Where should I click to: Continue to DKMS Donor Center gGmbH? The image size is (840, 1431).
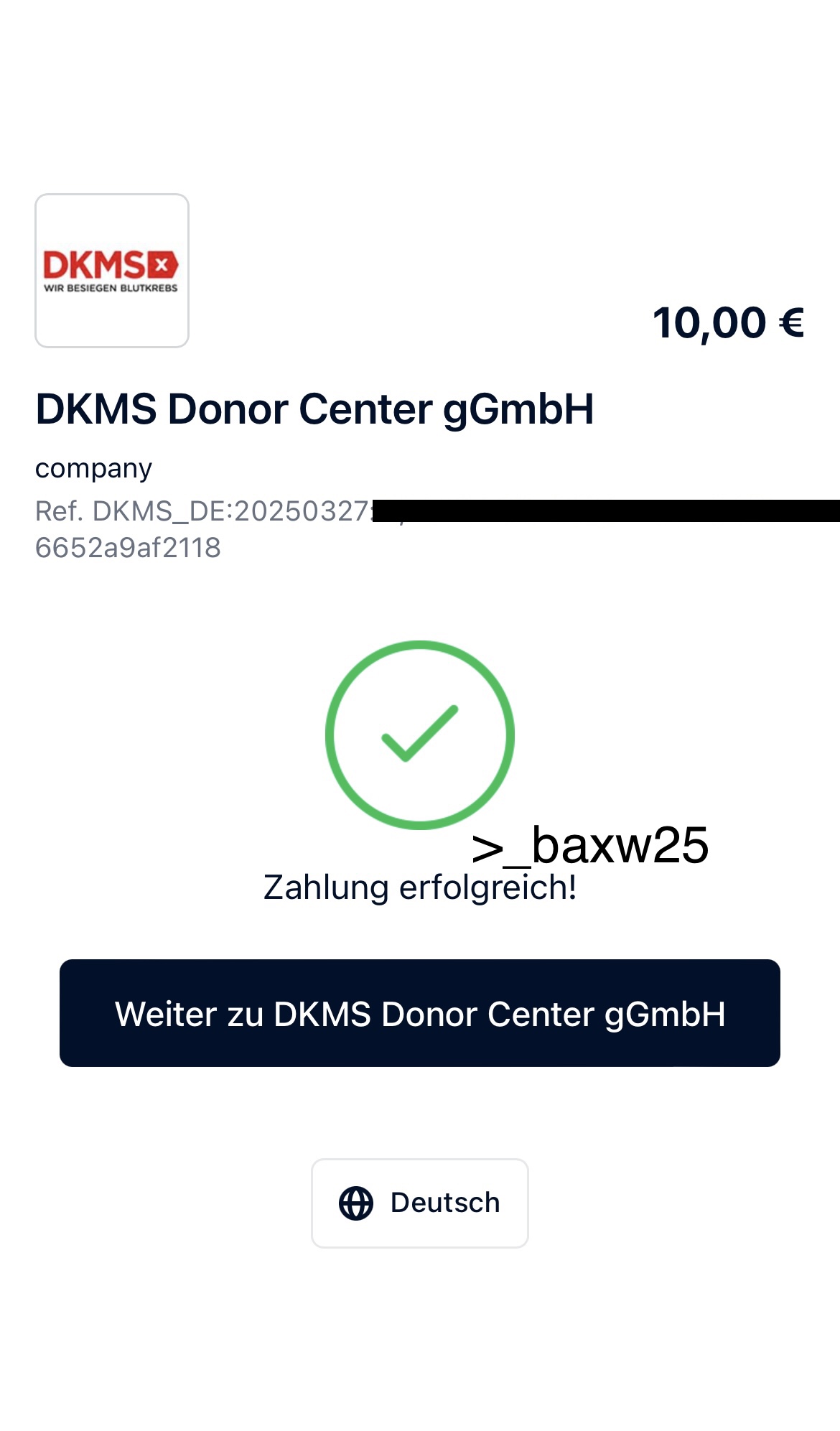pyautogui.click(x=419, y=1012)
